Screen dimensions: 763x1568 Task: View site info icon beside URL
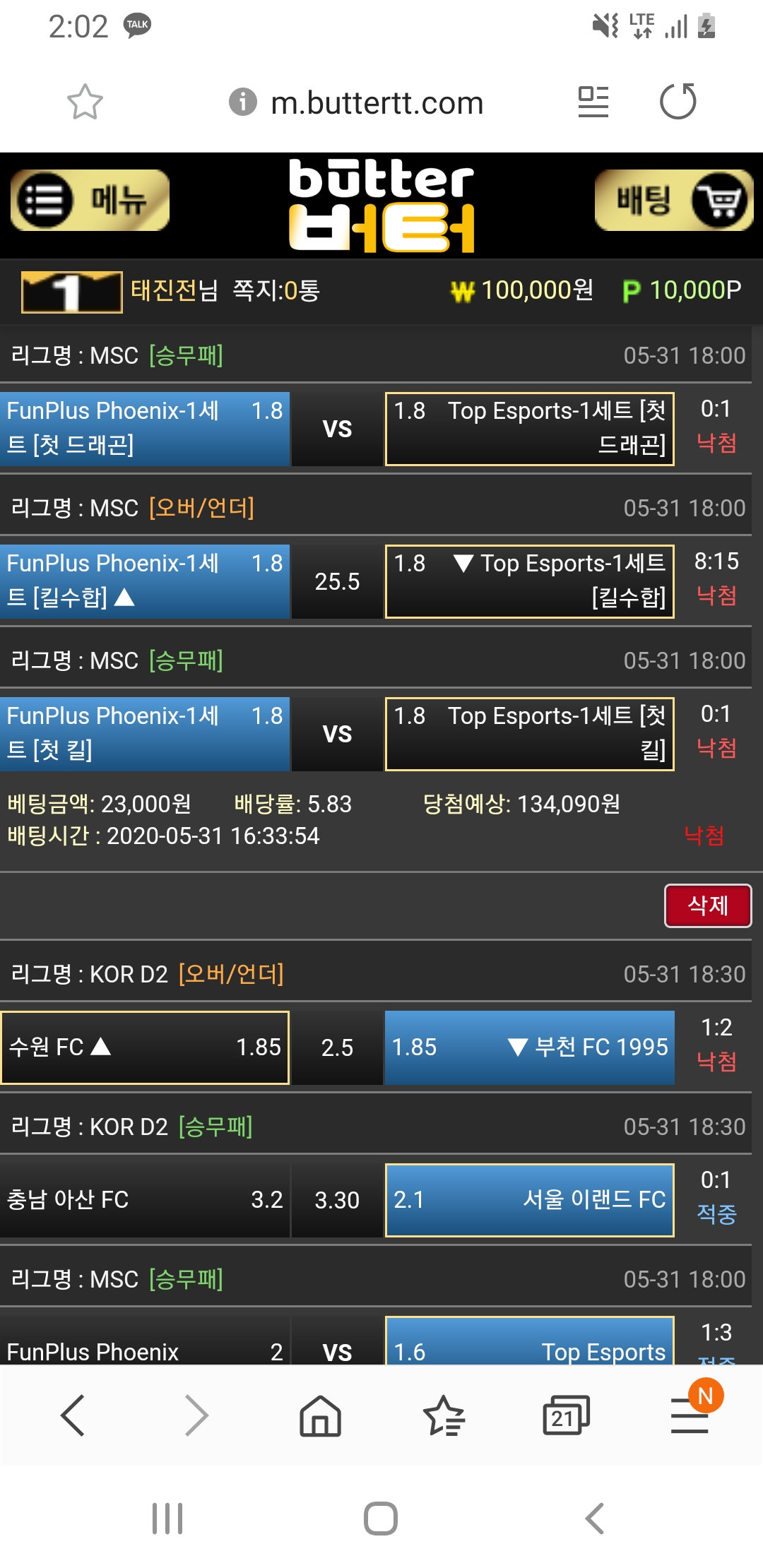pos(243,102)
